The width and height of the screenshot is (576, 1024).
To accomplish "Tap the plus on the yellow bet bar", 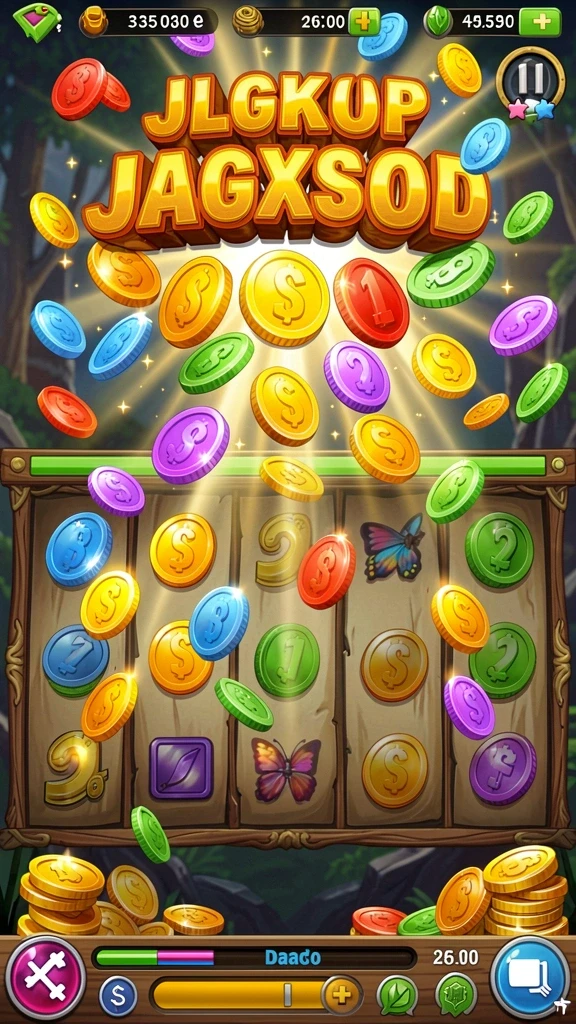I will 342,995.
